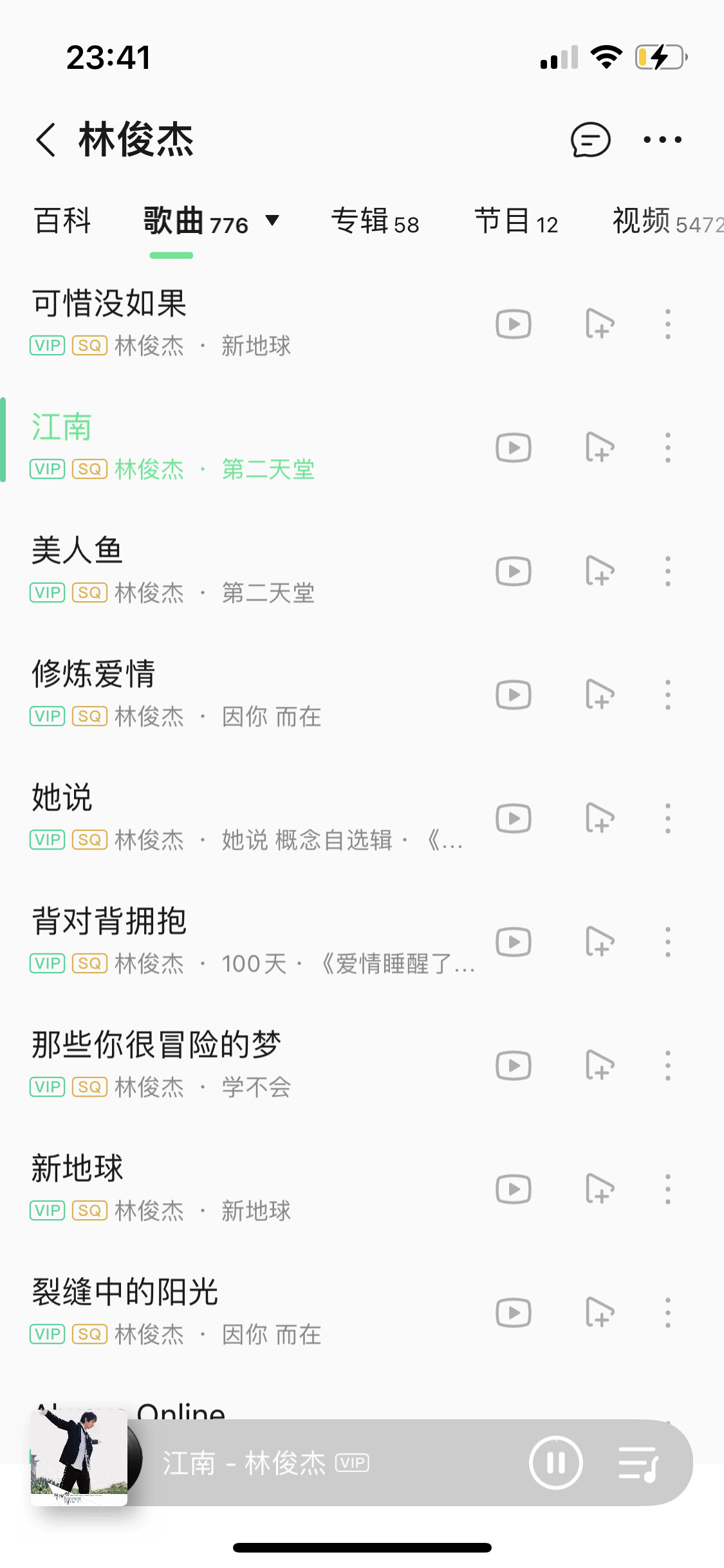Open the playback queue list
The image size is (724, 1568).
pos(638,1462)
